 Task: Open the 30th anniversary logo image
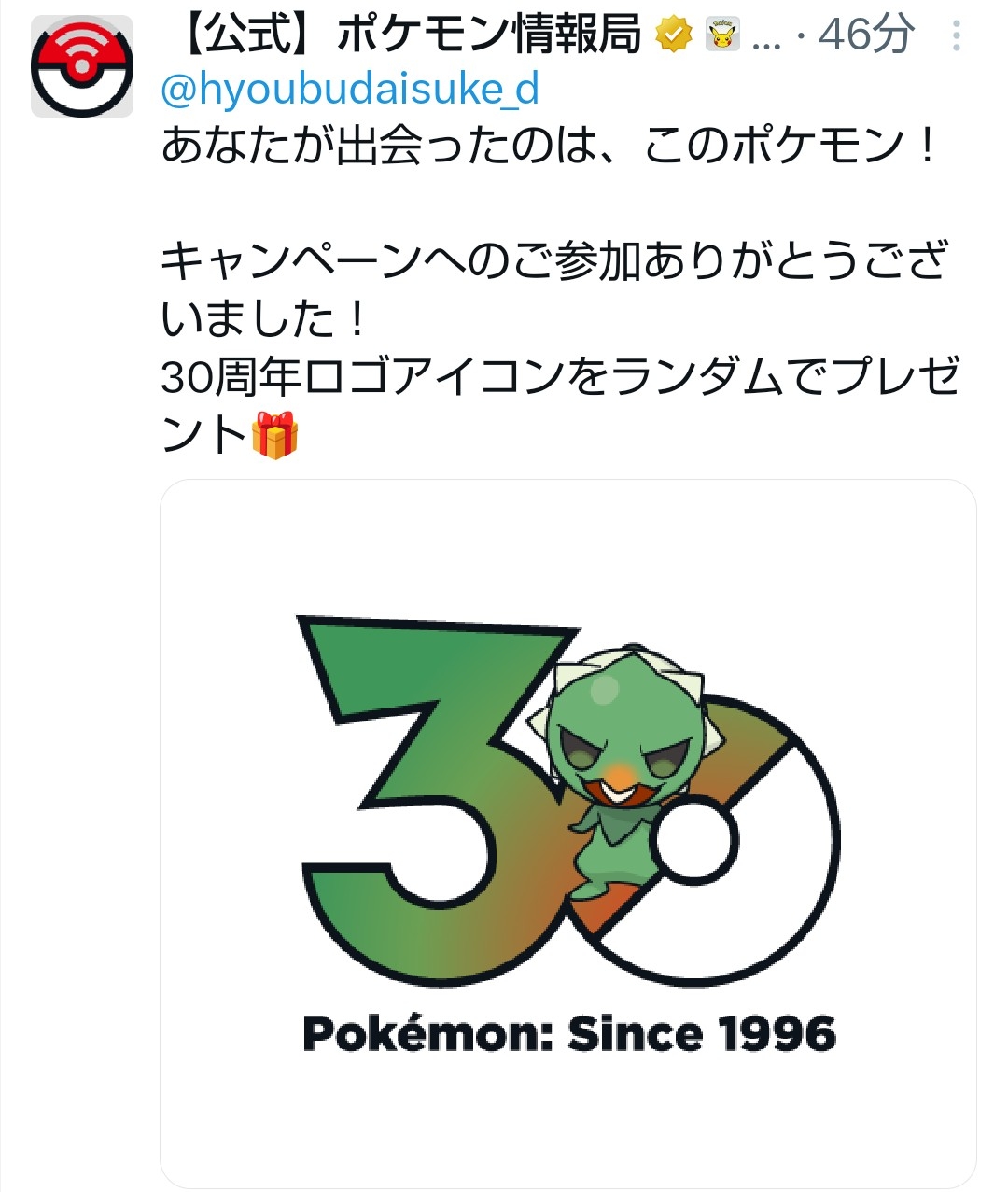coord(567,834)
